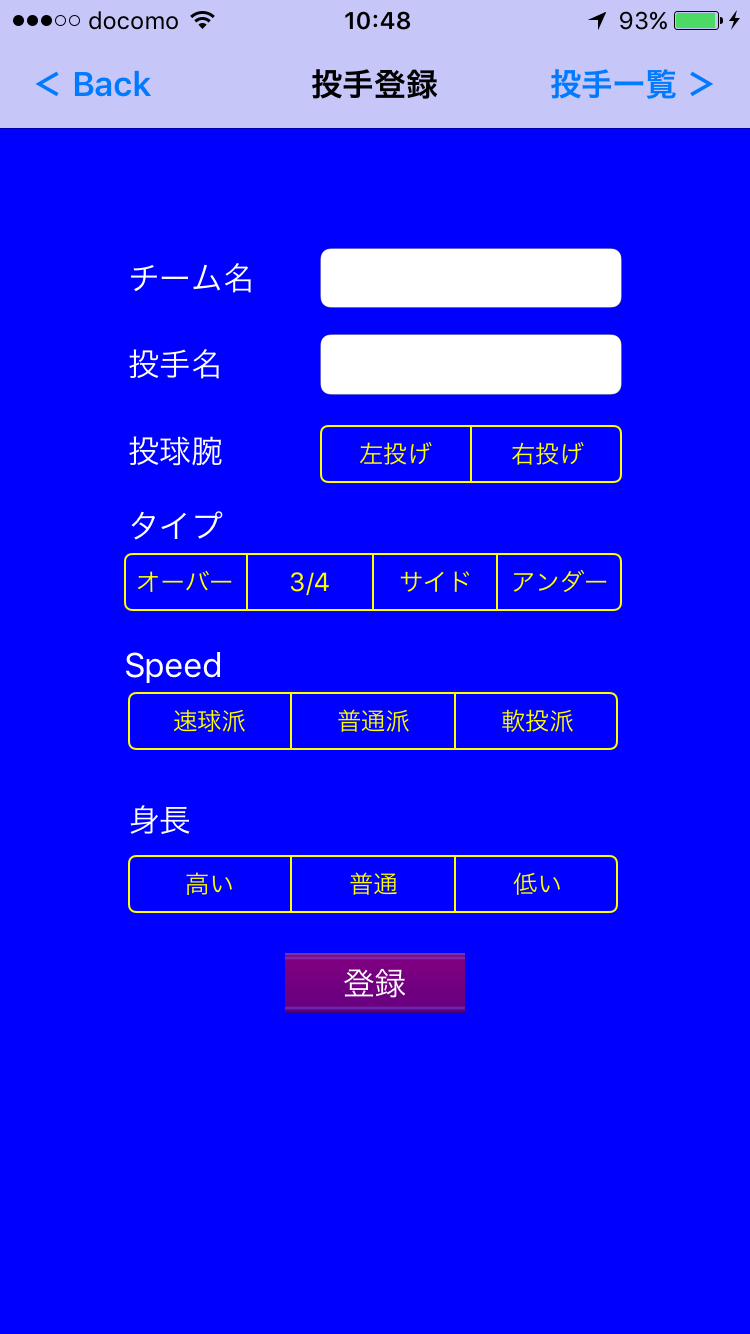The height and width of the screenshot is (1334, 750).
Task: Choose 右投げ for throwing arm
Action: coord(546,454)
